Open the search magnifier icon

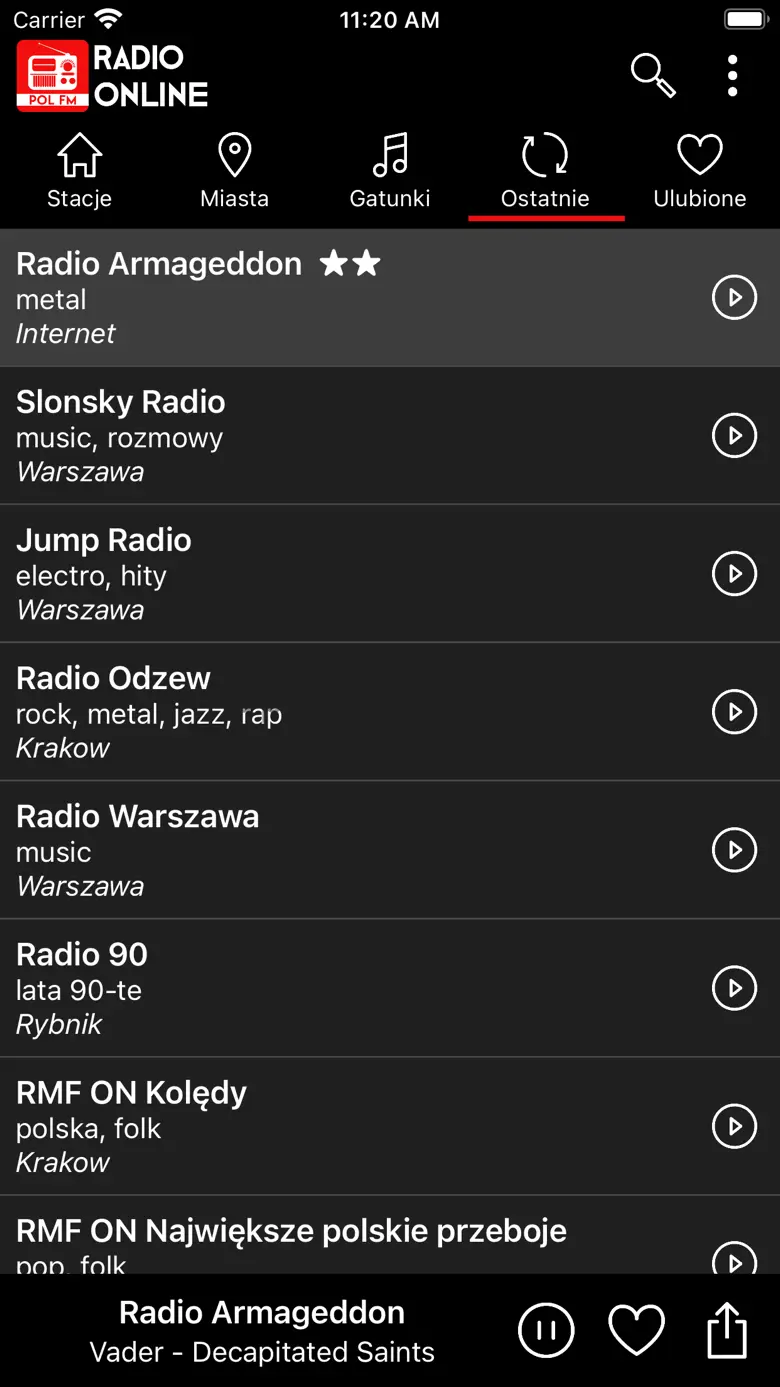pyautogui.click(x=652, y=75)
